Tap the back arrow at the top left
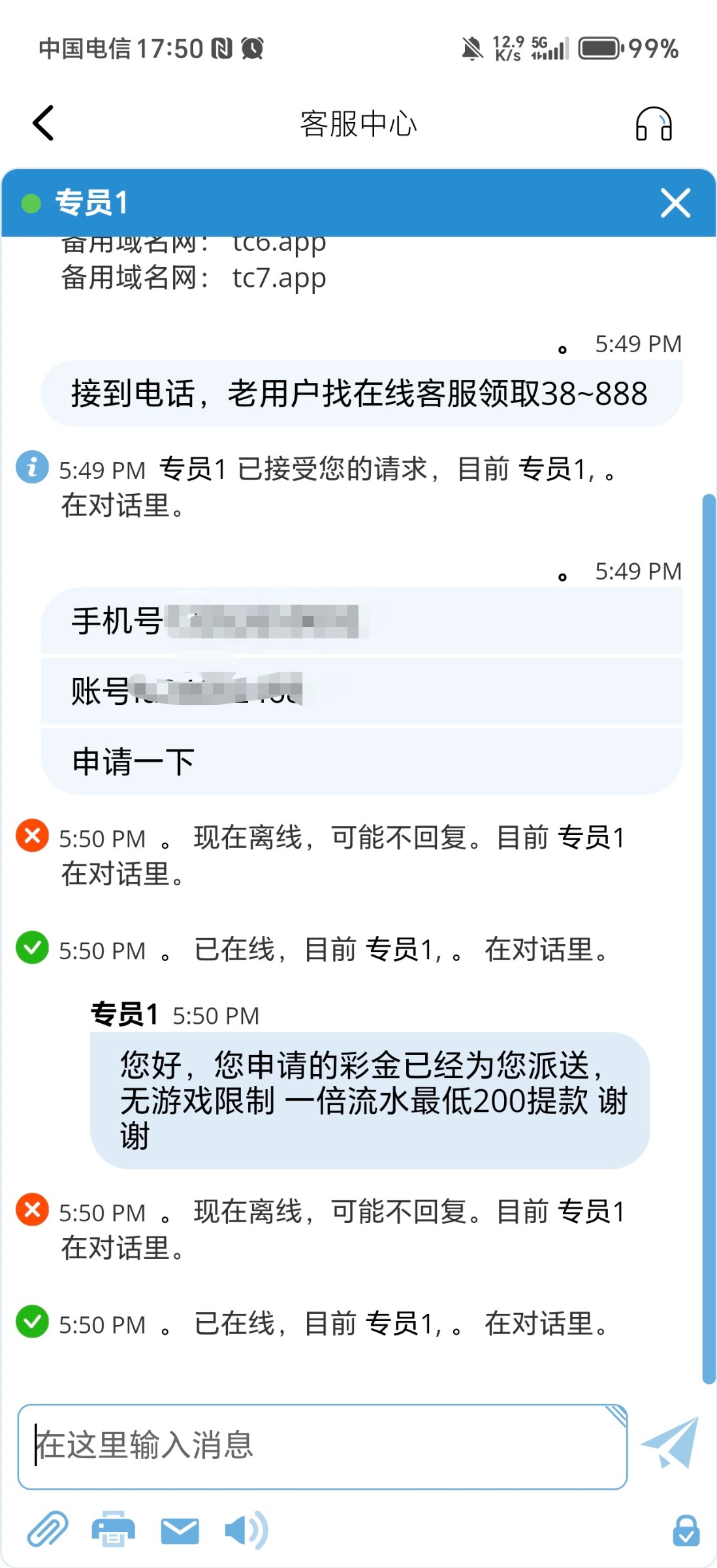 [43, 123]
